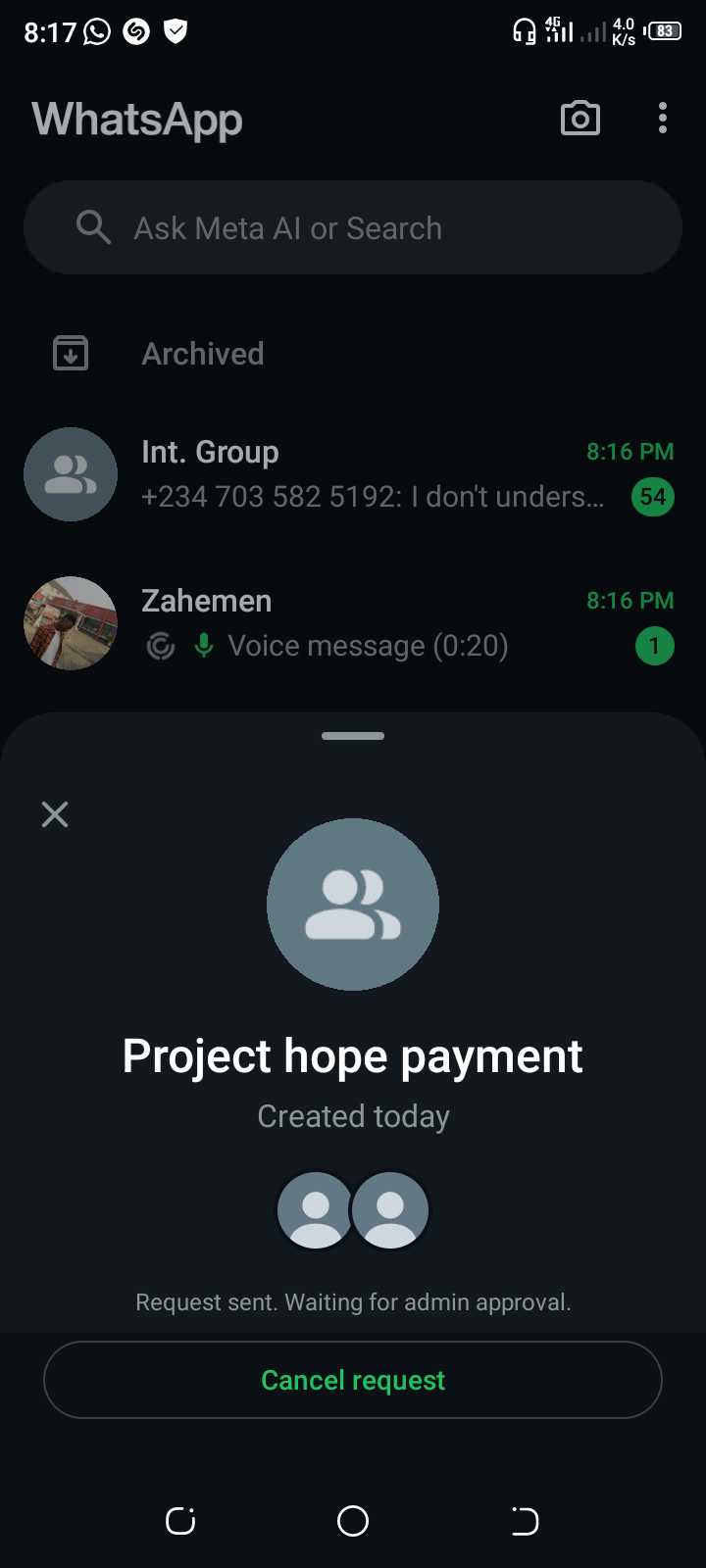Viewport: 706px width, 1568px height.
Task: Tap the system home button
Action: [x=353, y=1521]
